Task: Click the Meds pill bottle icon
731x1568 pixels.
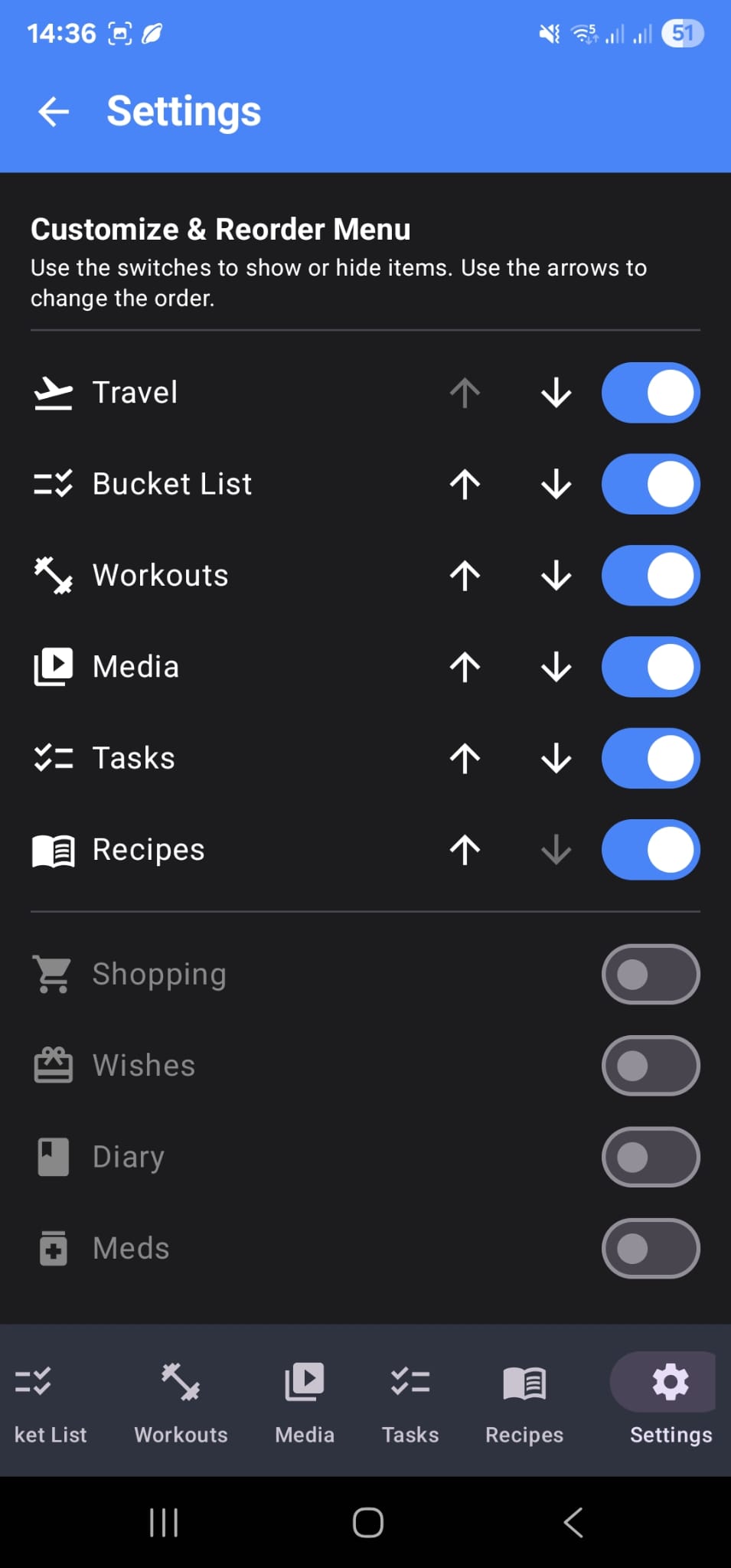Action: click(x=52, y=1248)
